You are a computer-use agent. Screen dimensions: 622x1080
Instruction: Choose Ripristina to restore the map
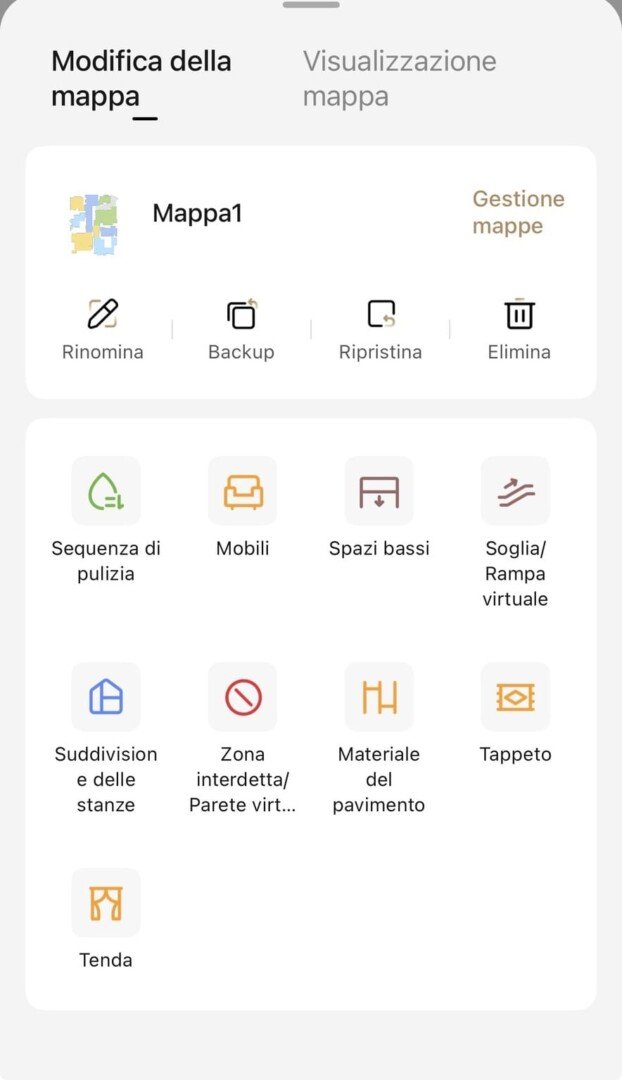pyautogui.click(x=380, y=328)
